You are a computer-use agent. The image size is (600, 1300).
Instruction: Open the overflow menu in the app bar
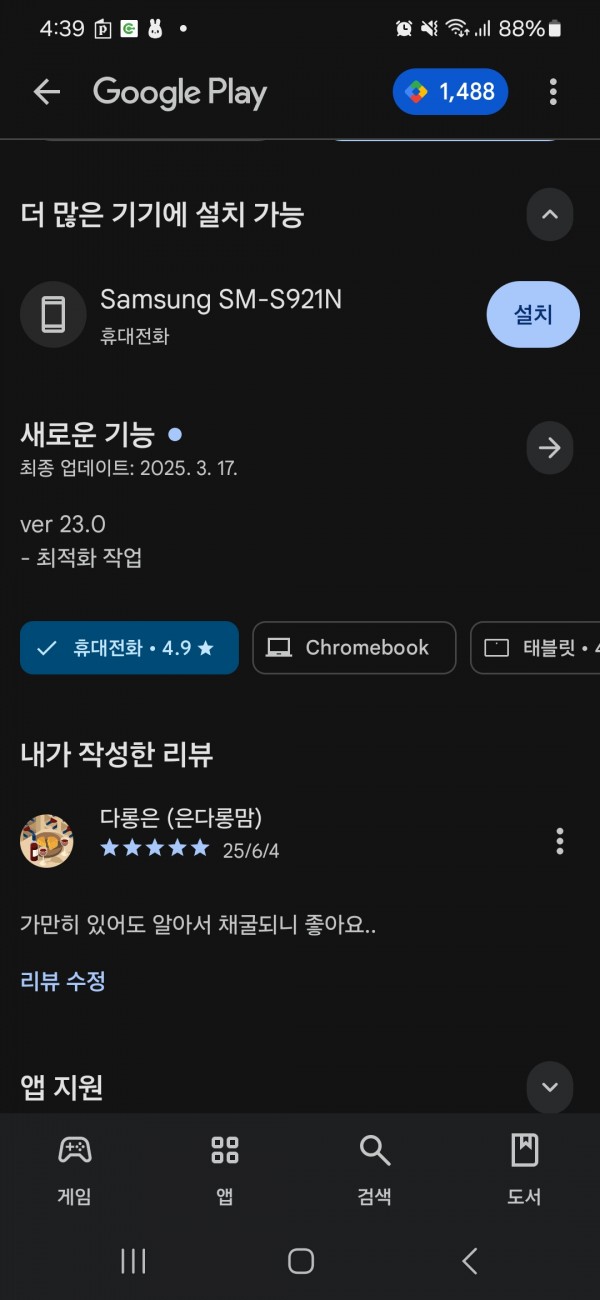(x=553, y=92)
